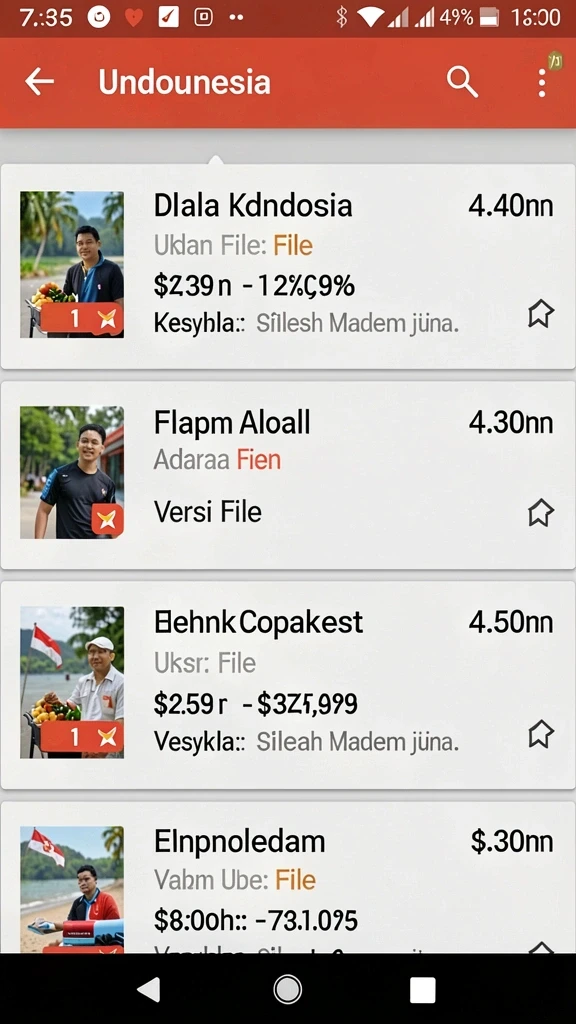Tap the system back button

coord(149,990)
